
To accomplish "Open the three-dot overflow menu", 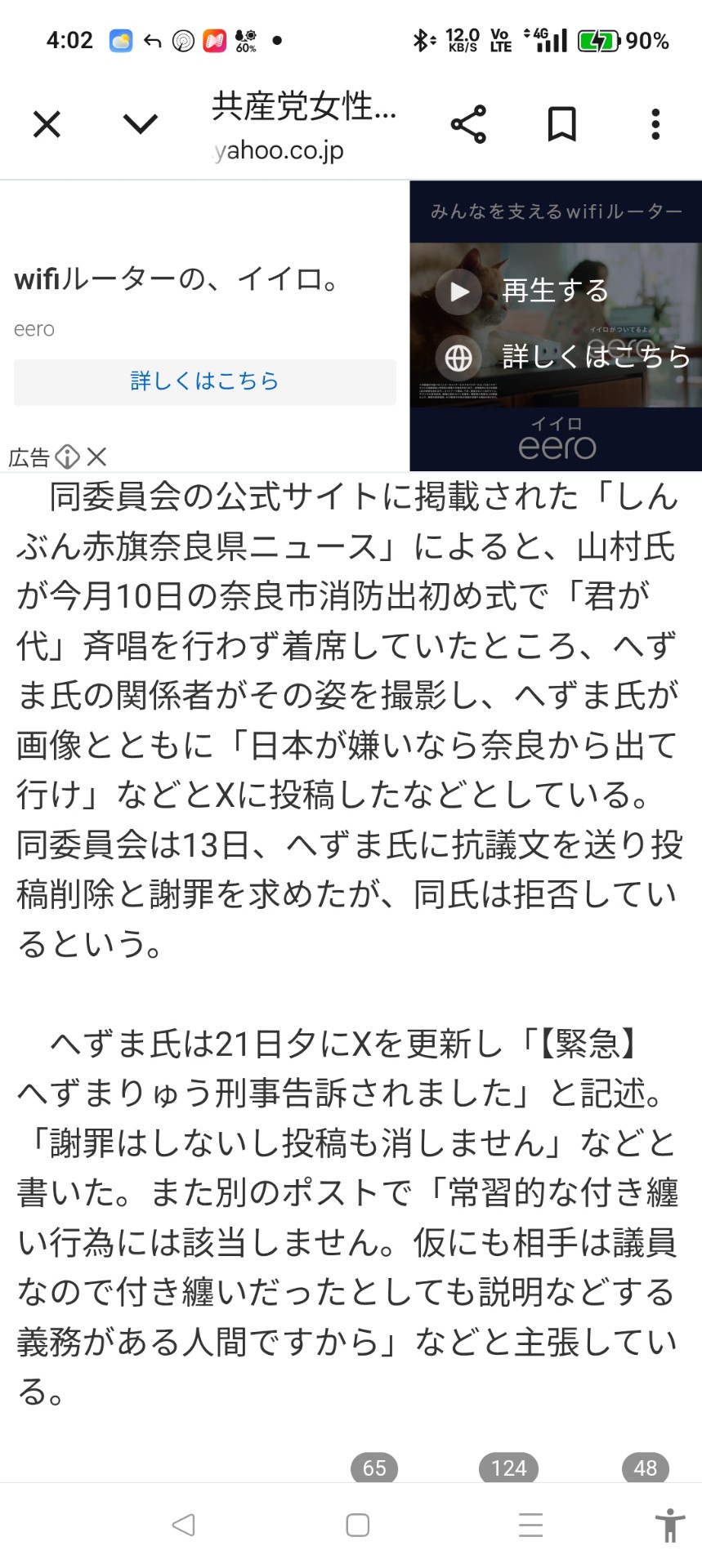I will (x=655, y=125).
